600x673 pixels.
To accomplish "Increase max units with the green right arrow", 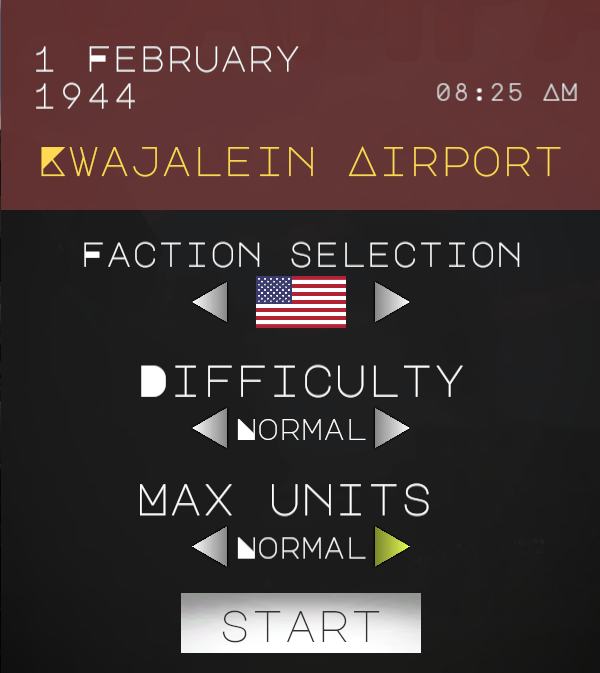I will click(x=391, y=548).
